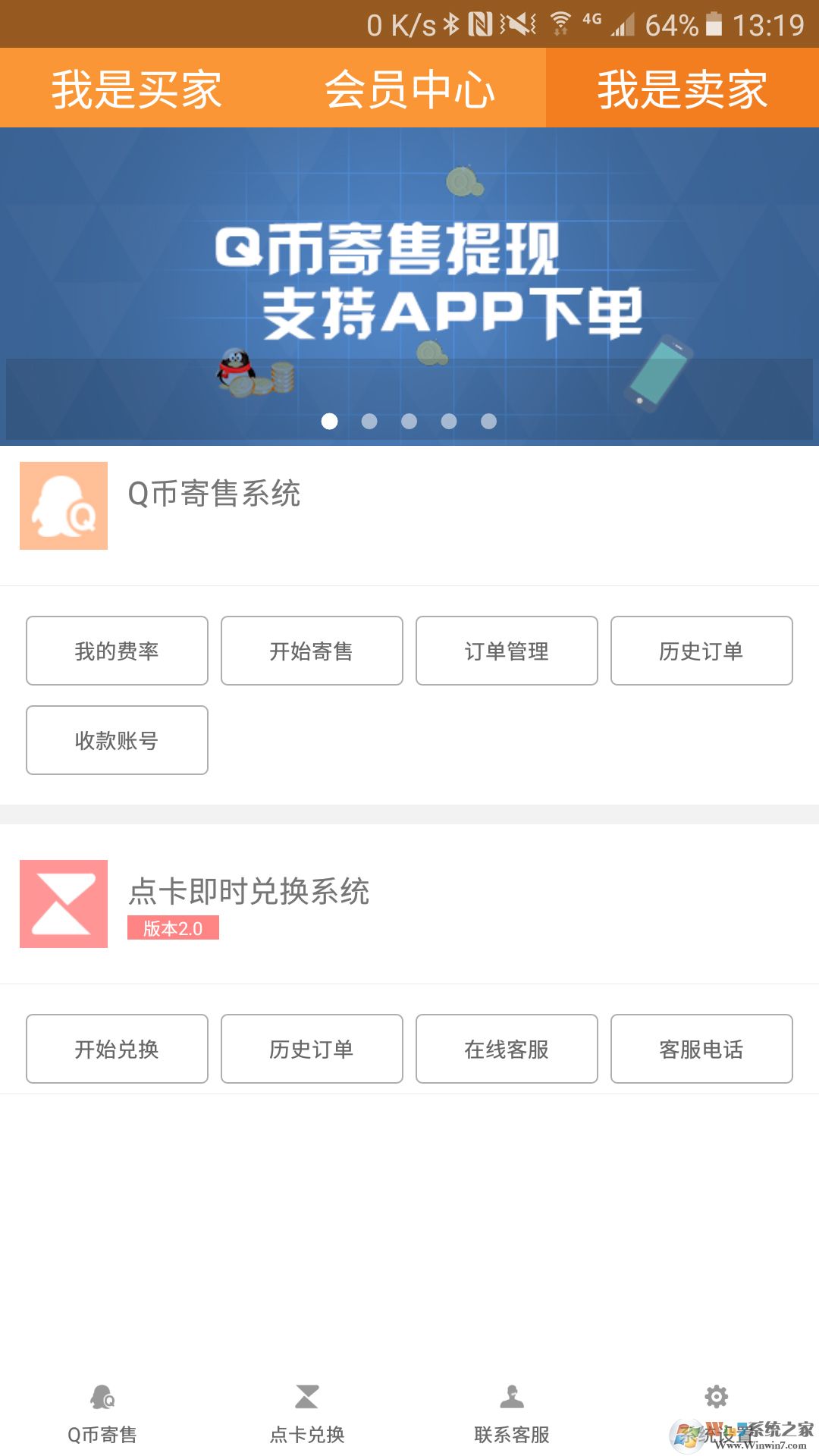The width and height of the screenshot is (819, 1456).
Task: Tap the 版本2.0 version badge
Action: 174,928
